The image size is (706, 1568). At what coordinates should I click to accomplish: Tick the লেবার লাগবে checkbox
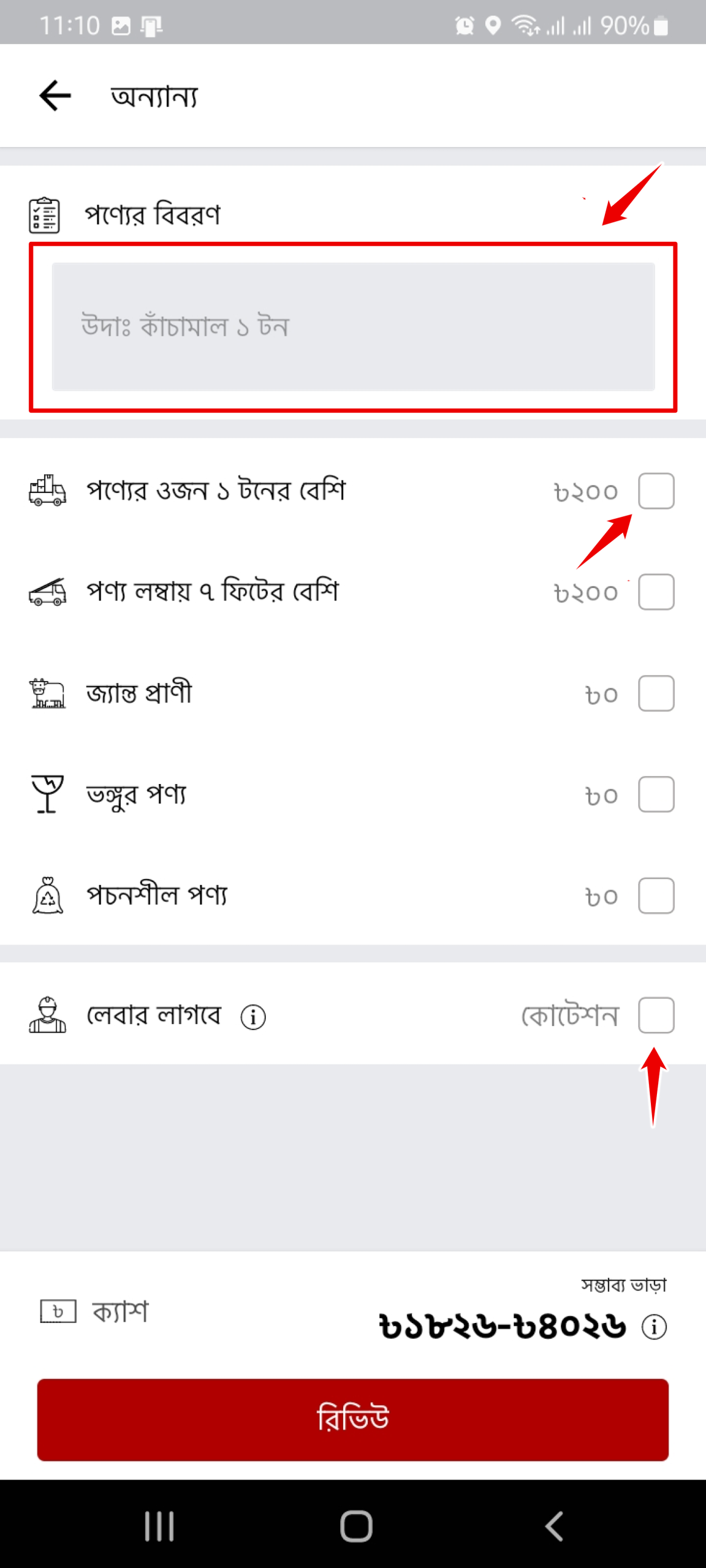coord(656,1015)
